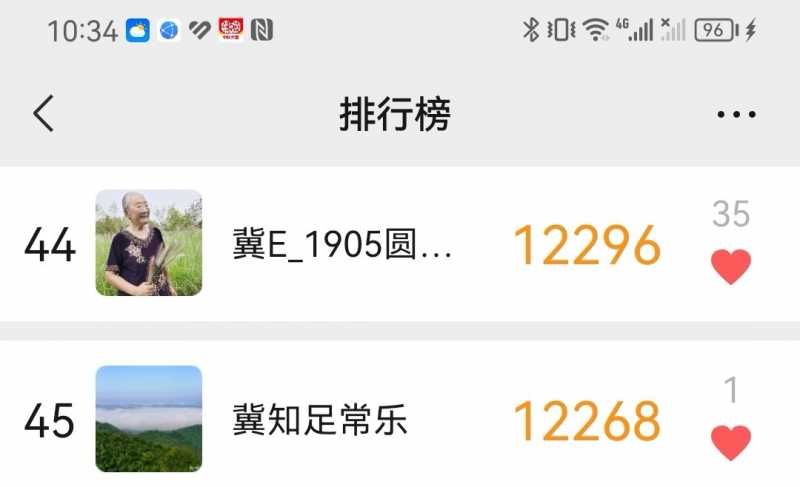Open the three-dot overflow menu
Image resolution: width=800 pixels, height=487 pixels.
(x=736, y=115)
